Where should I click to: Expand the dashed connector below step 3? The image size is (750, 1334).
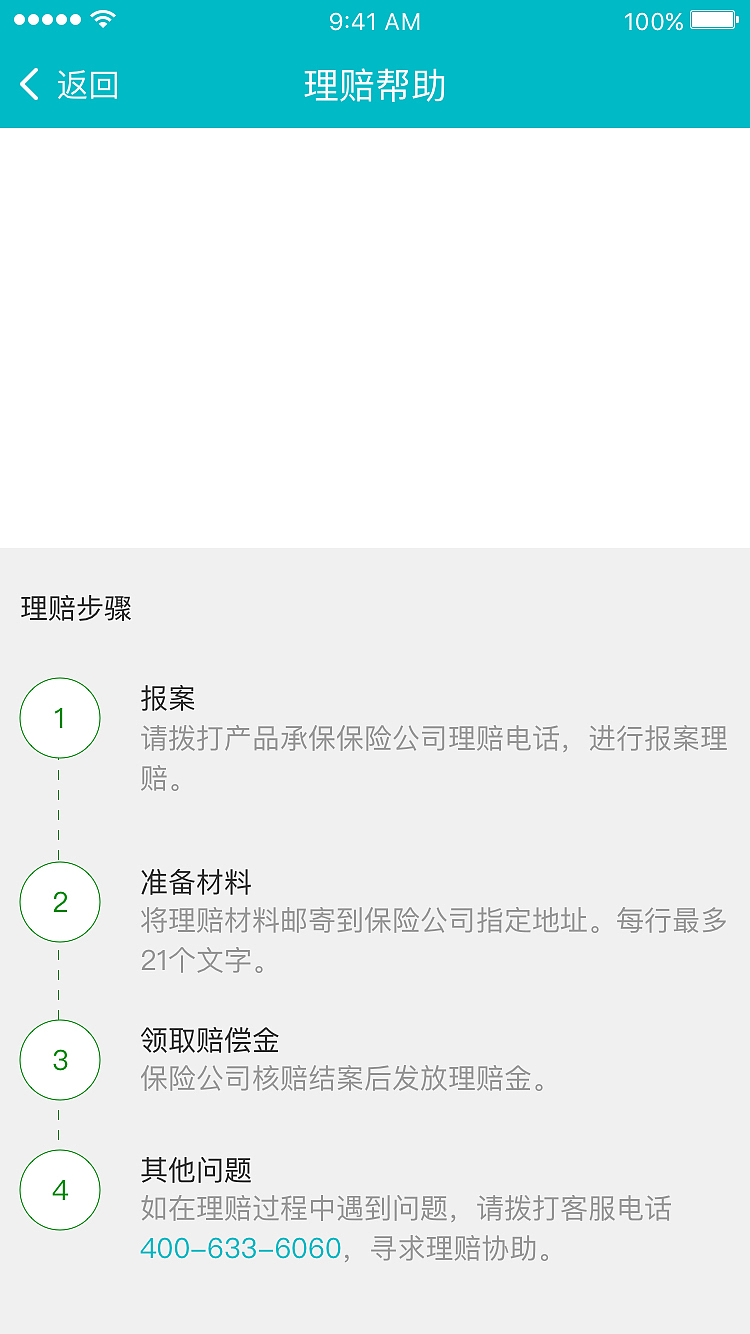click(x=59, y=1120)
